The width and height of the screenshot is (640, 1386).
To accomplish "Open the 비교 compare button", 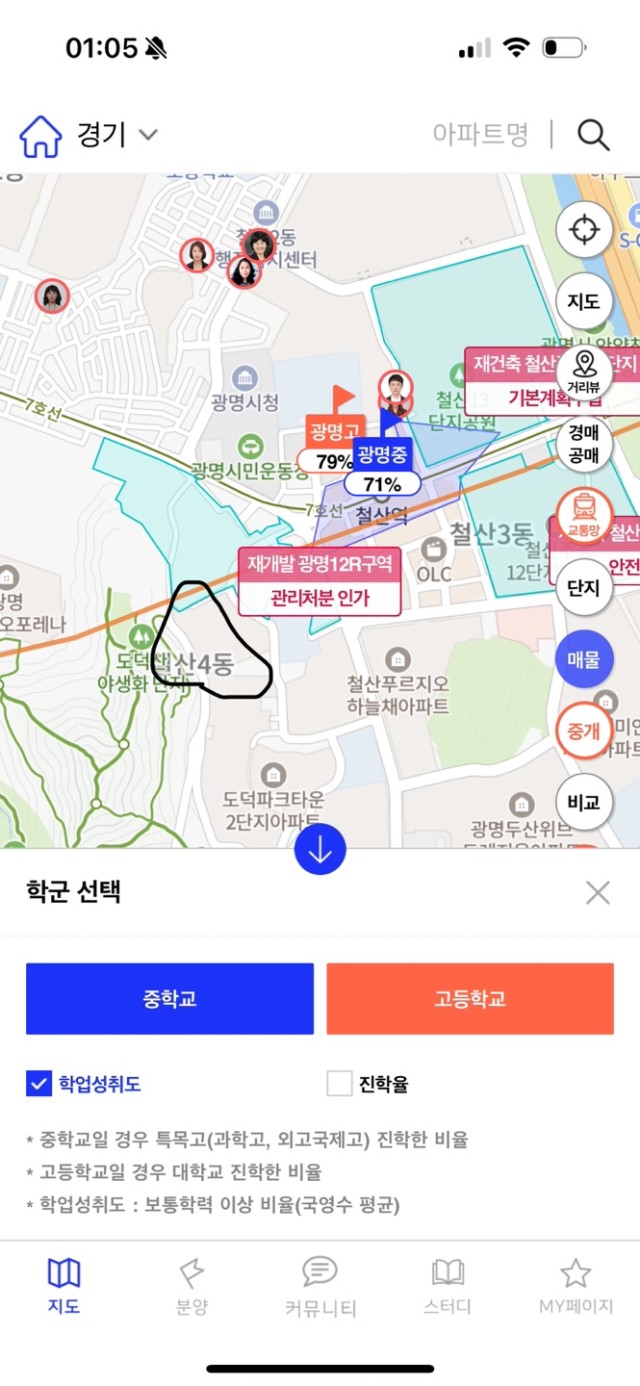I will (584, 803).
